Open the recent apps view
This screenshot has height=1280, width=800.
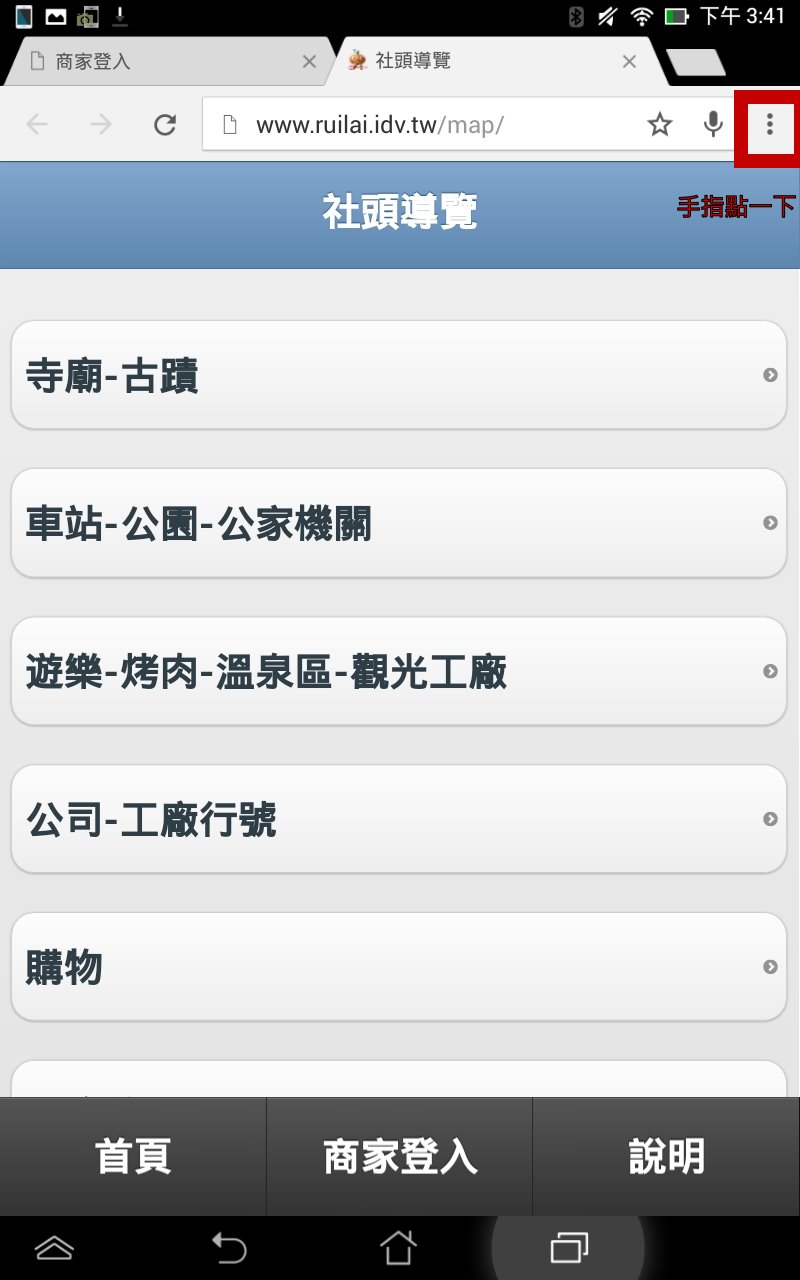coord(569,1247)
